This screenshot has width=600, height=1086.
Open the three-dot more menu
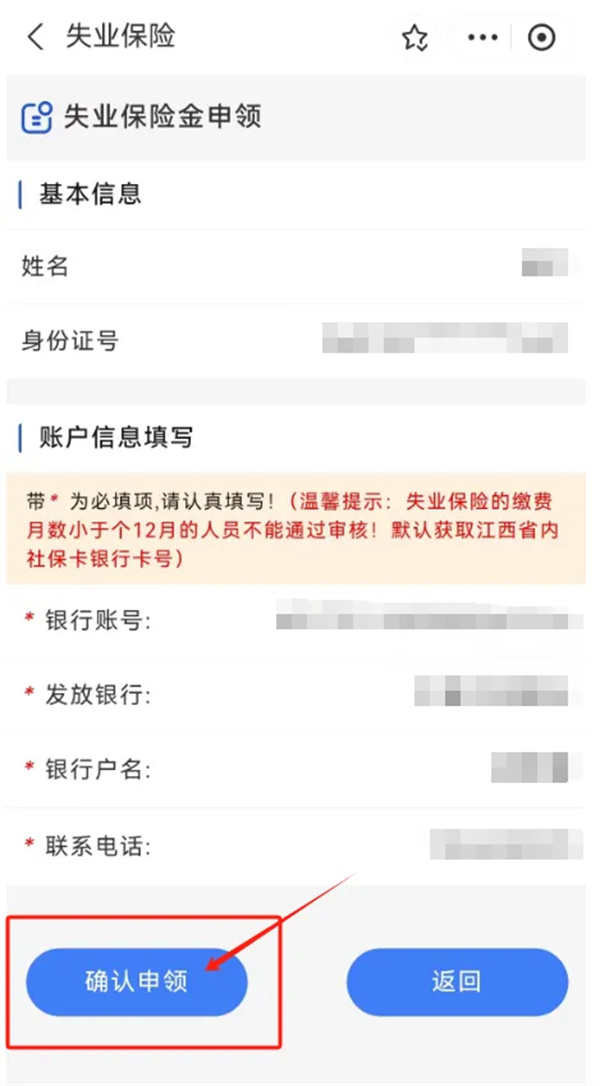click(482, 38)
